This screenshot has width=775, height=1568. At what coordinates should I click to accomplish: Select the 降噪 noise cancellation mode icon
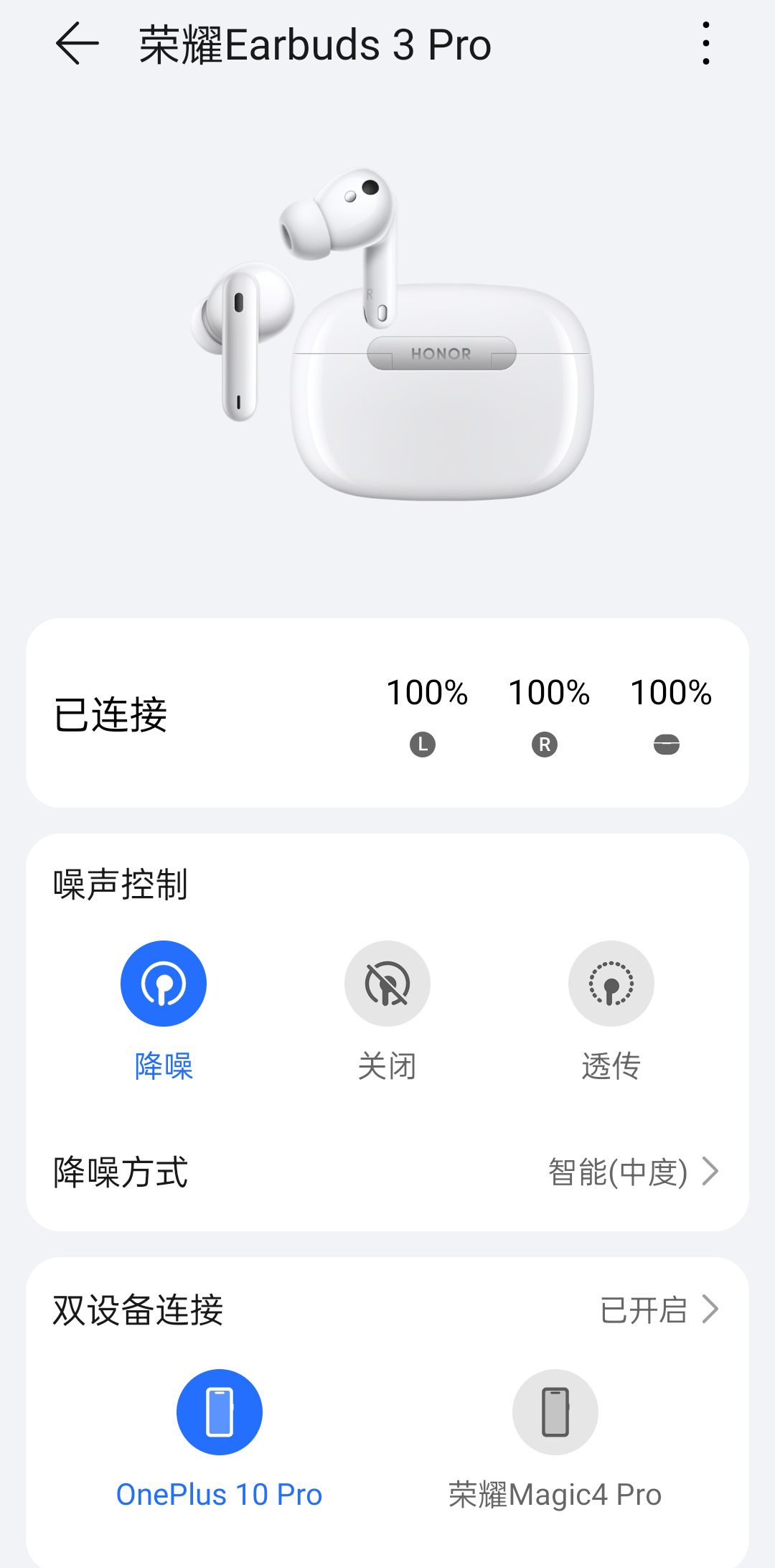click(164, 984)
